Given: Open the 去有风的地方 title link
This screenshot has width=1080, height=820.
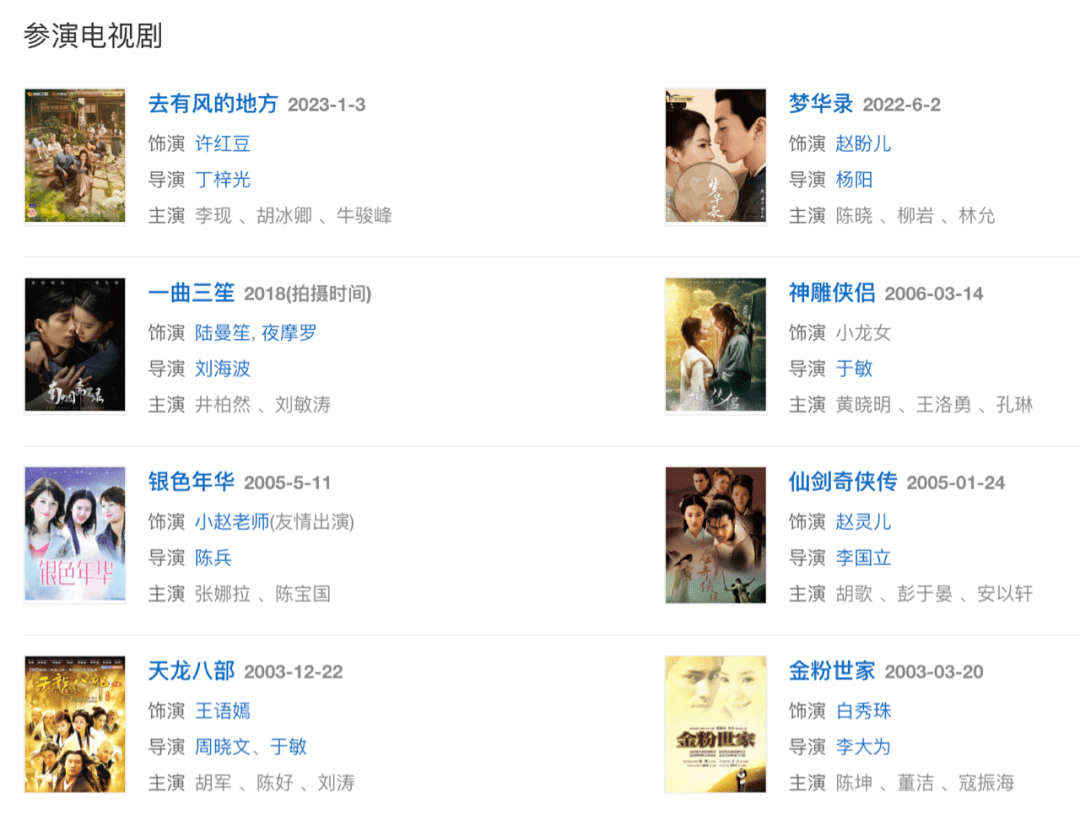Looking at the screenshot, I should (213, 104).
